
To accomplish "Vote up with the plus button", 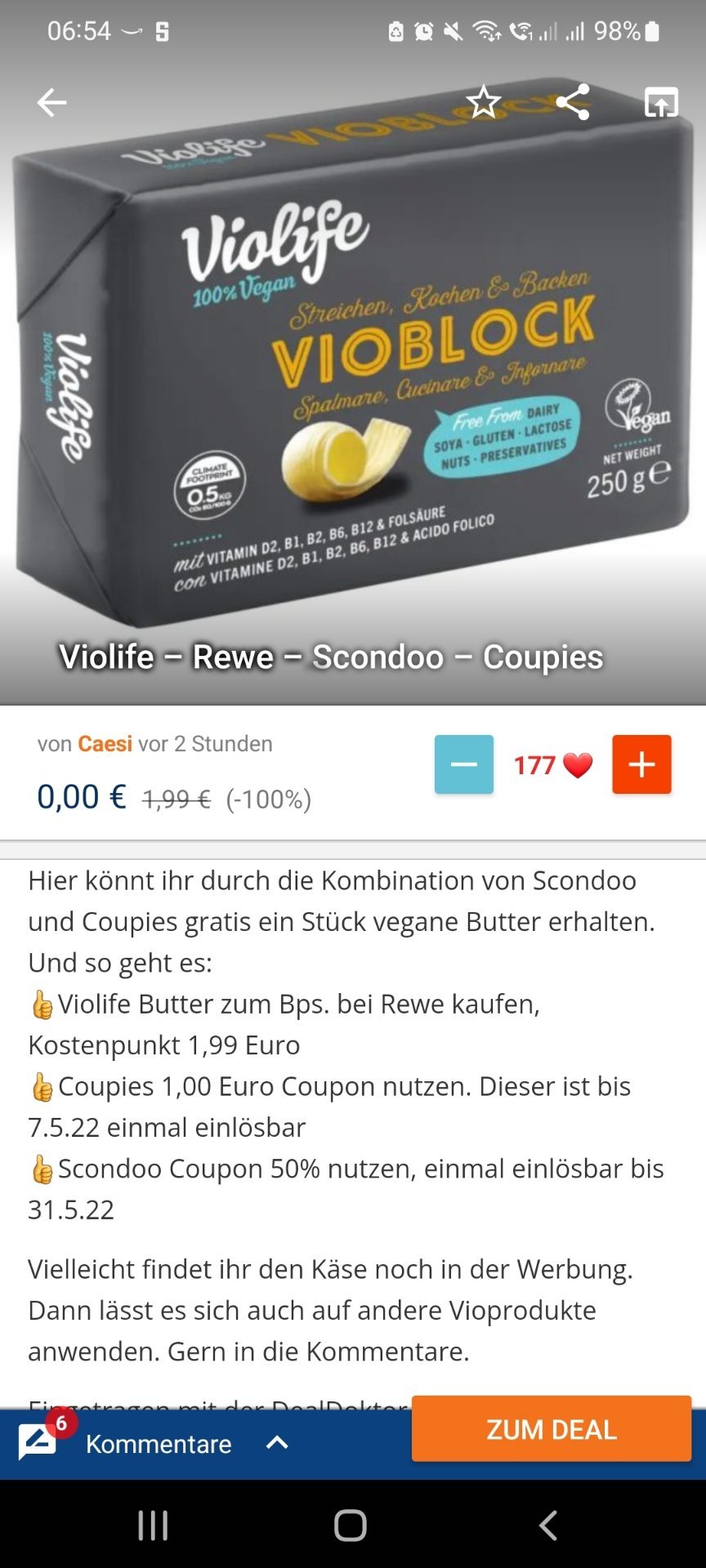I will (642, 764).
